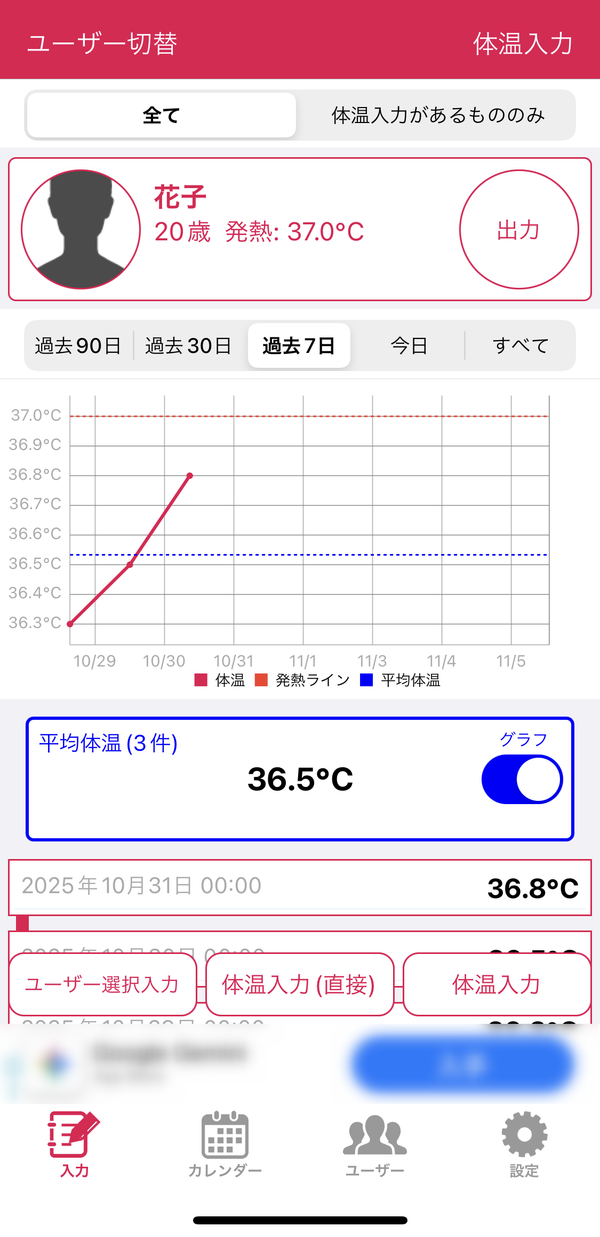This screenshot has width=600, height=1237.
Task: Select the 過去7日 range
Action: point(299,346)
